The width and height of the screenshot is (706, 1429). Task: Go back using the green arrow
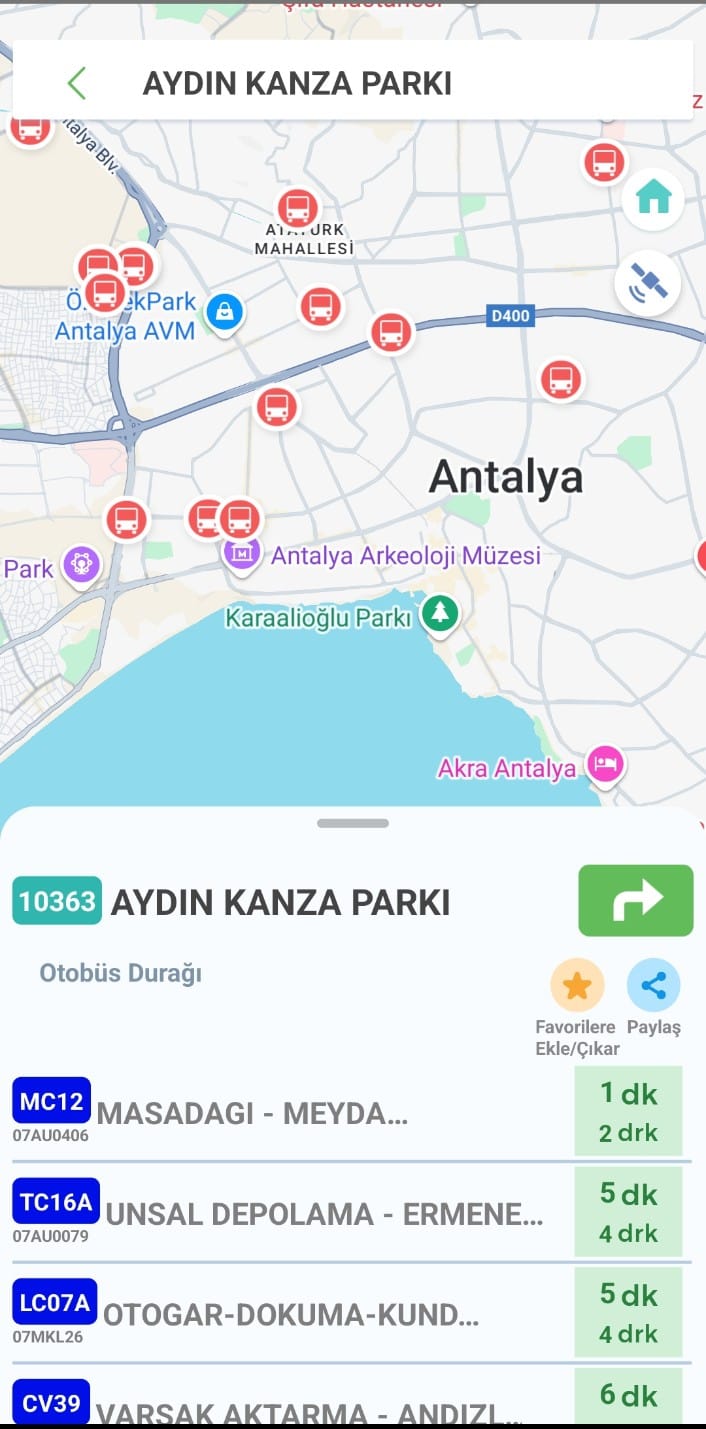click(77, 83)
